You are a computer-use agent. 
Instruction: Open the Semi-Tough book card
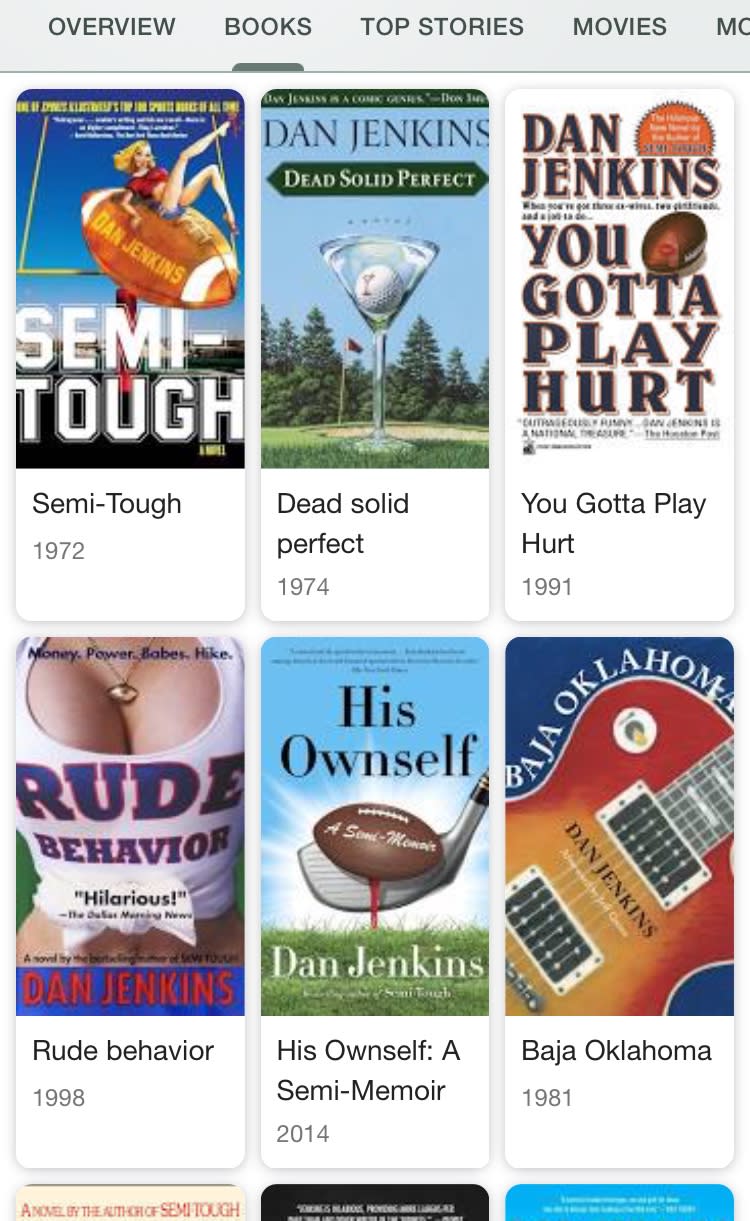pos(130,354)
